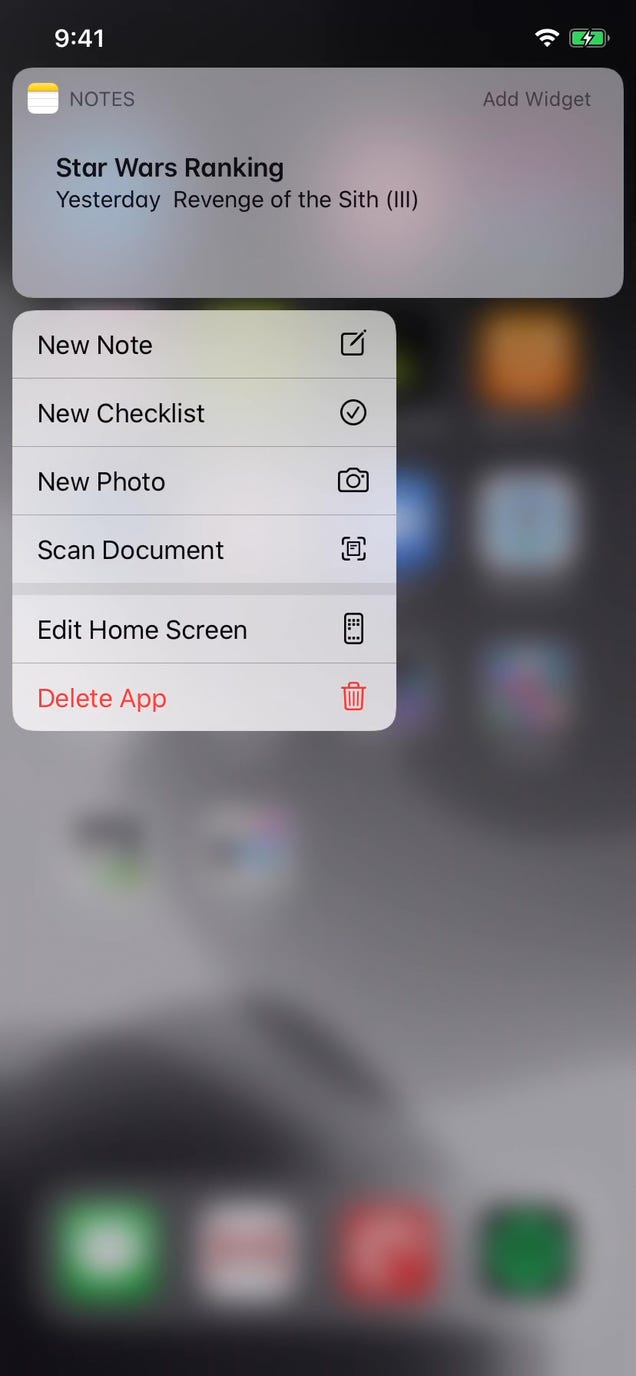Select Scan Document

point(204,549)
